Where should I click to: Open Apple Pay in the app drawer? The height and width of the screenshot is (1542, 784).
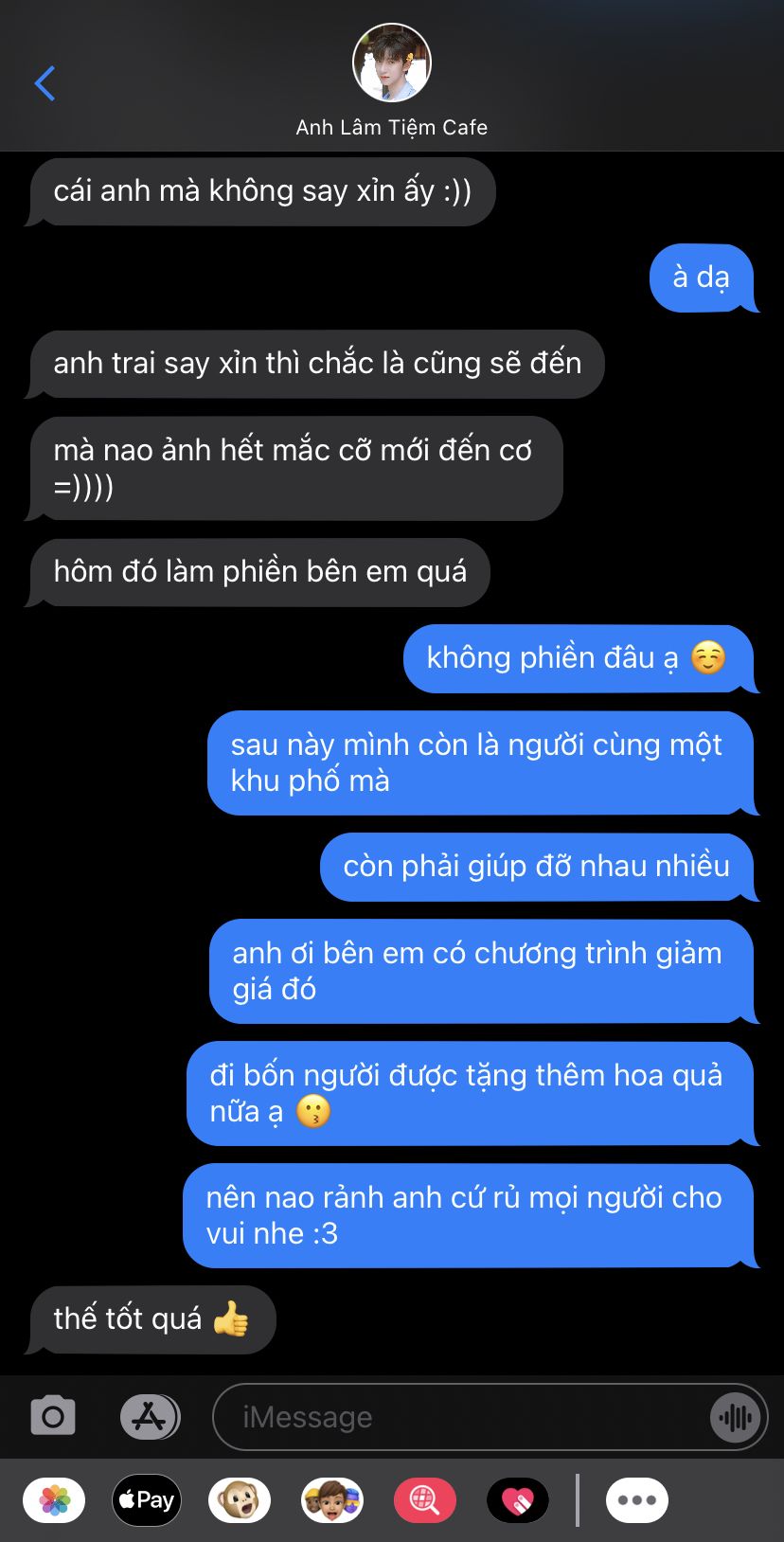click(147, 1500)
